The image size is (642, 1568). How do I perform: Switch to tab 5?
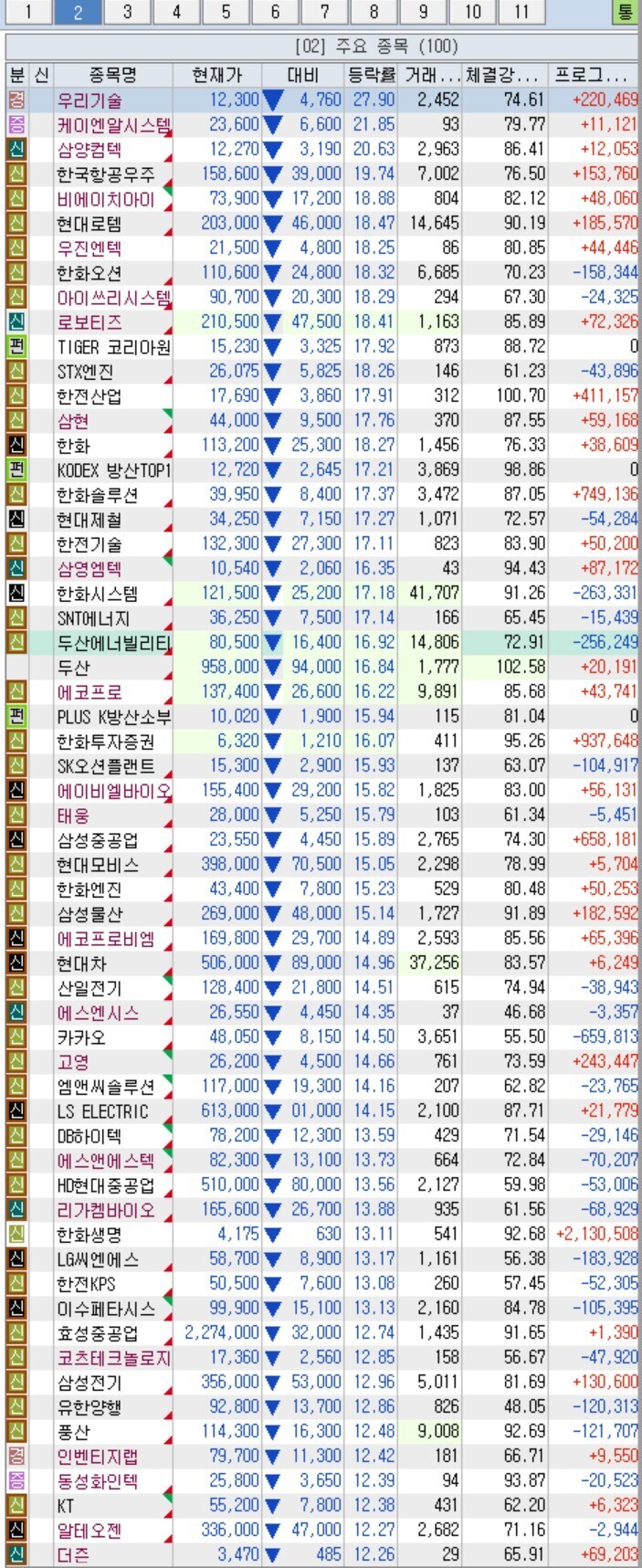(x=226, y=12)
